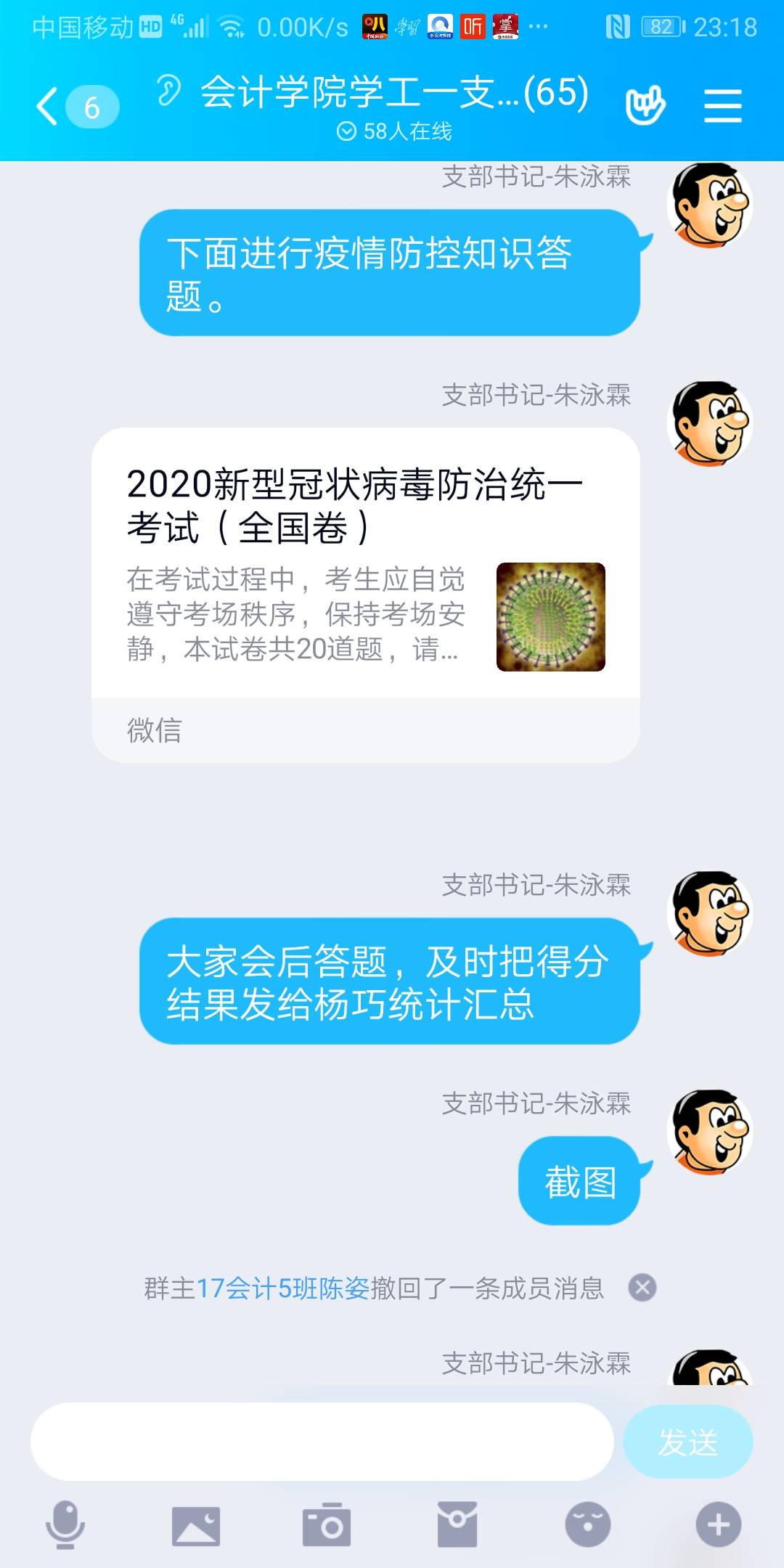Dismiss the recalled message notice
784x1568 pixels.
[642, 1288]
